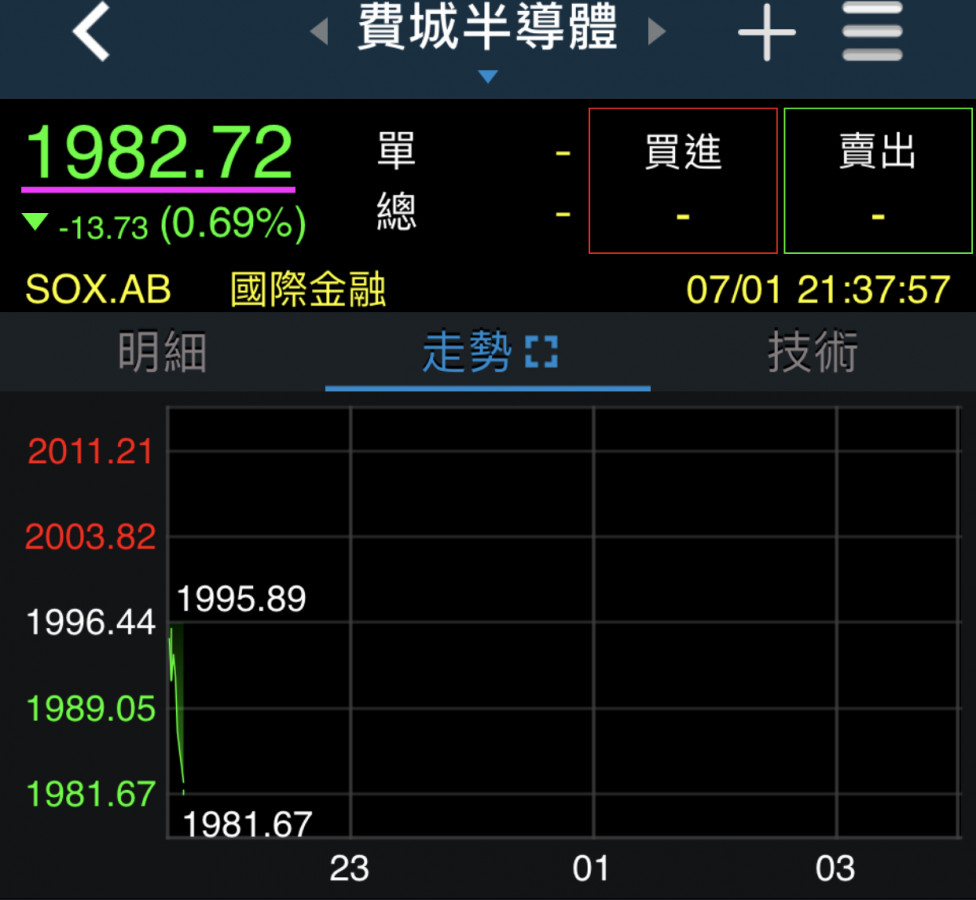Switch to the previous stock with left arrow
Screen dimensions: 976x900
tap(319, 32)
